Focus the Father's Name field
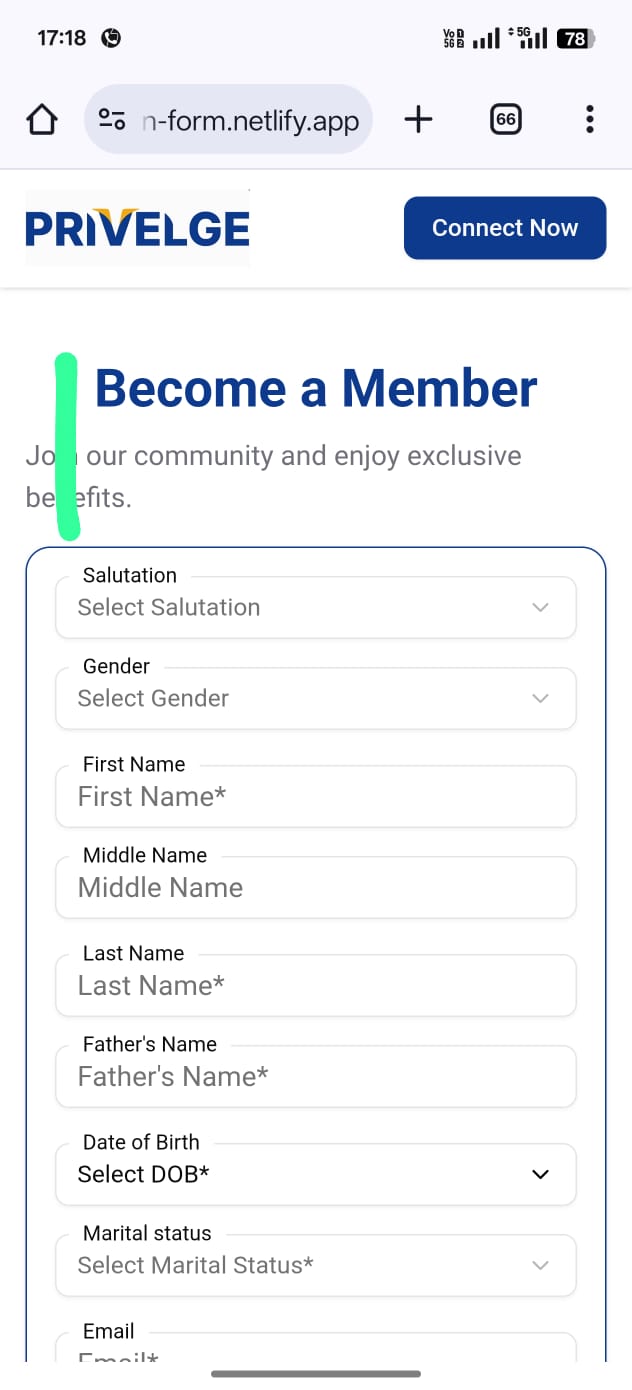632x1390 pixels. point(315,1077)
